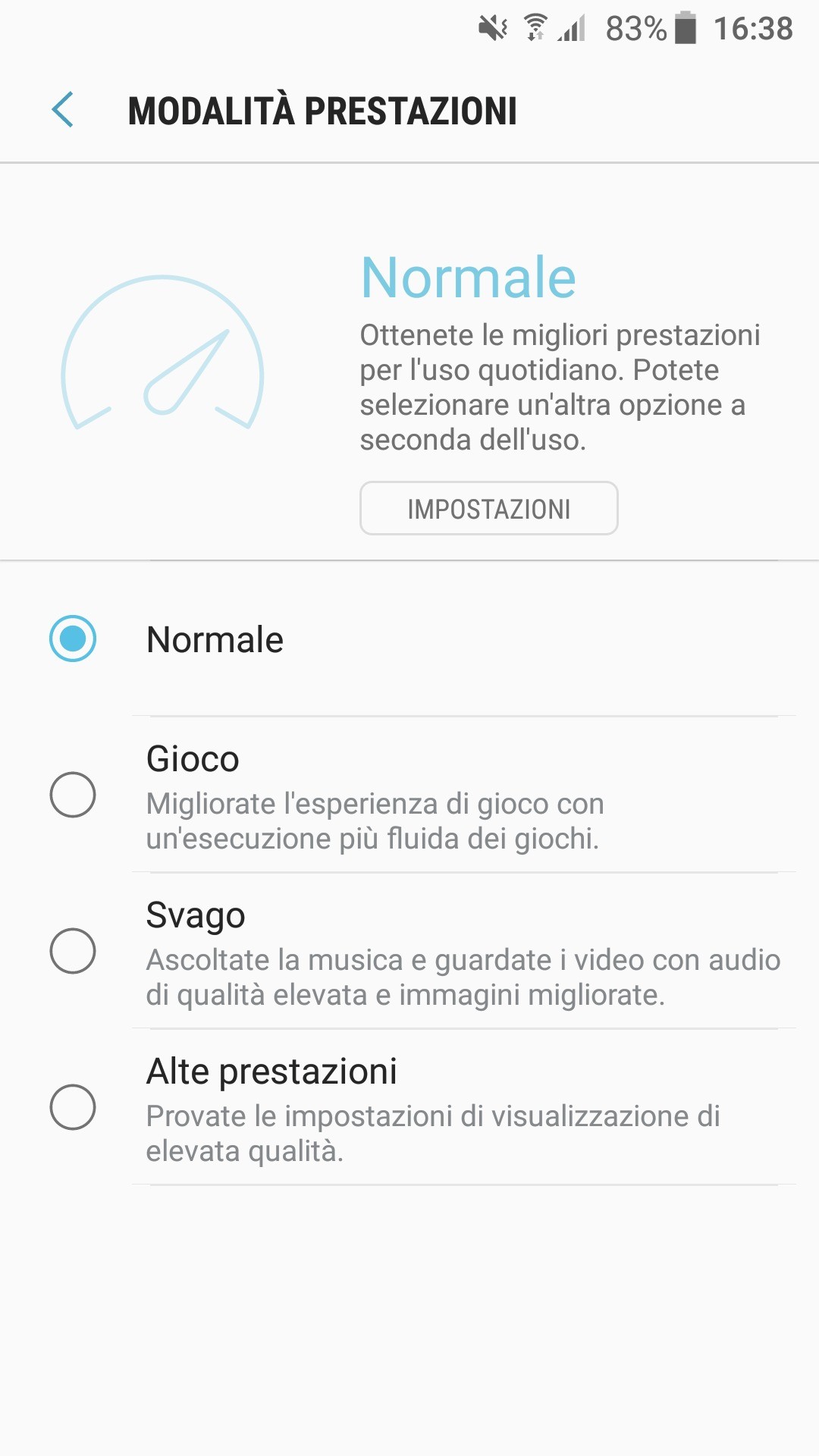Screen dimensions: 819x1456
Task: Open the IMPOSTAZIONI button
Action: click(488, 508)
